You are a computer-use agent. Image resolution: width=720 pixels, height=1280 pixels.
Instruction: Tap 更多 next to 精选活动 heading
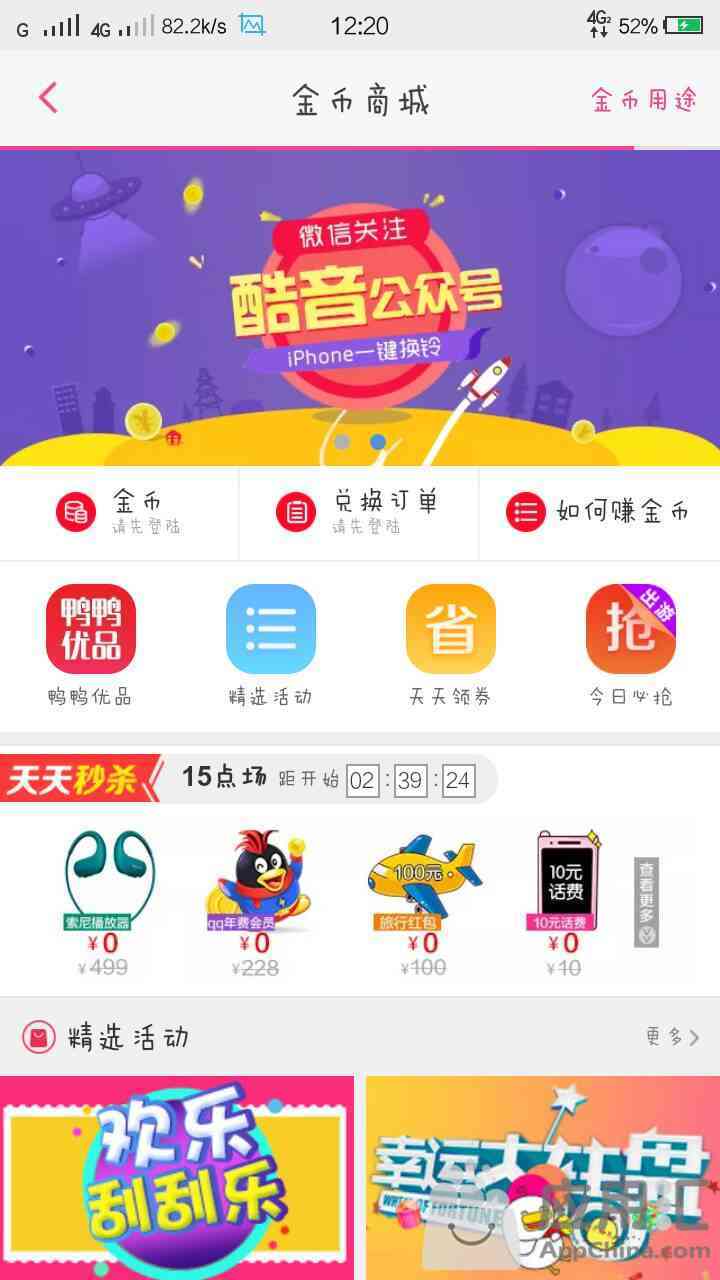672,1037
